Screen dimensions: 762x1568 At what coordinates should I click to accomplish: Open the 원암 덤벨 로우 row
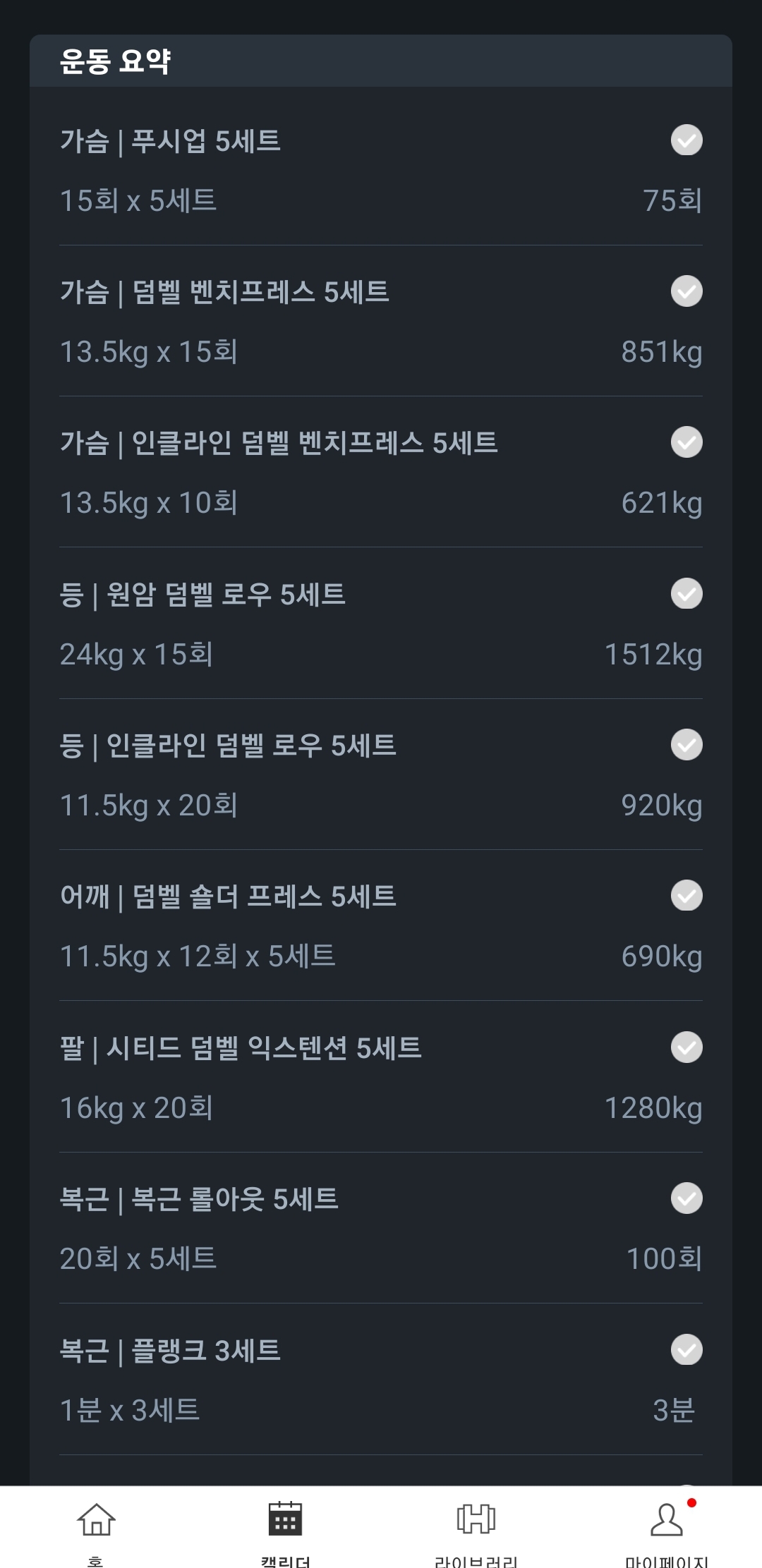[x=381, y=624]
